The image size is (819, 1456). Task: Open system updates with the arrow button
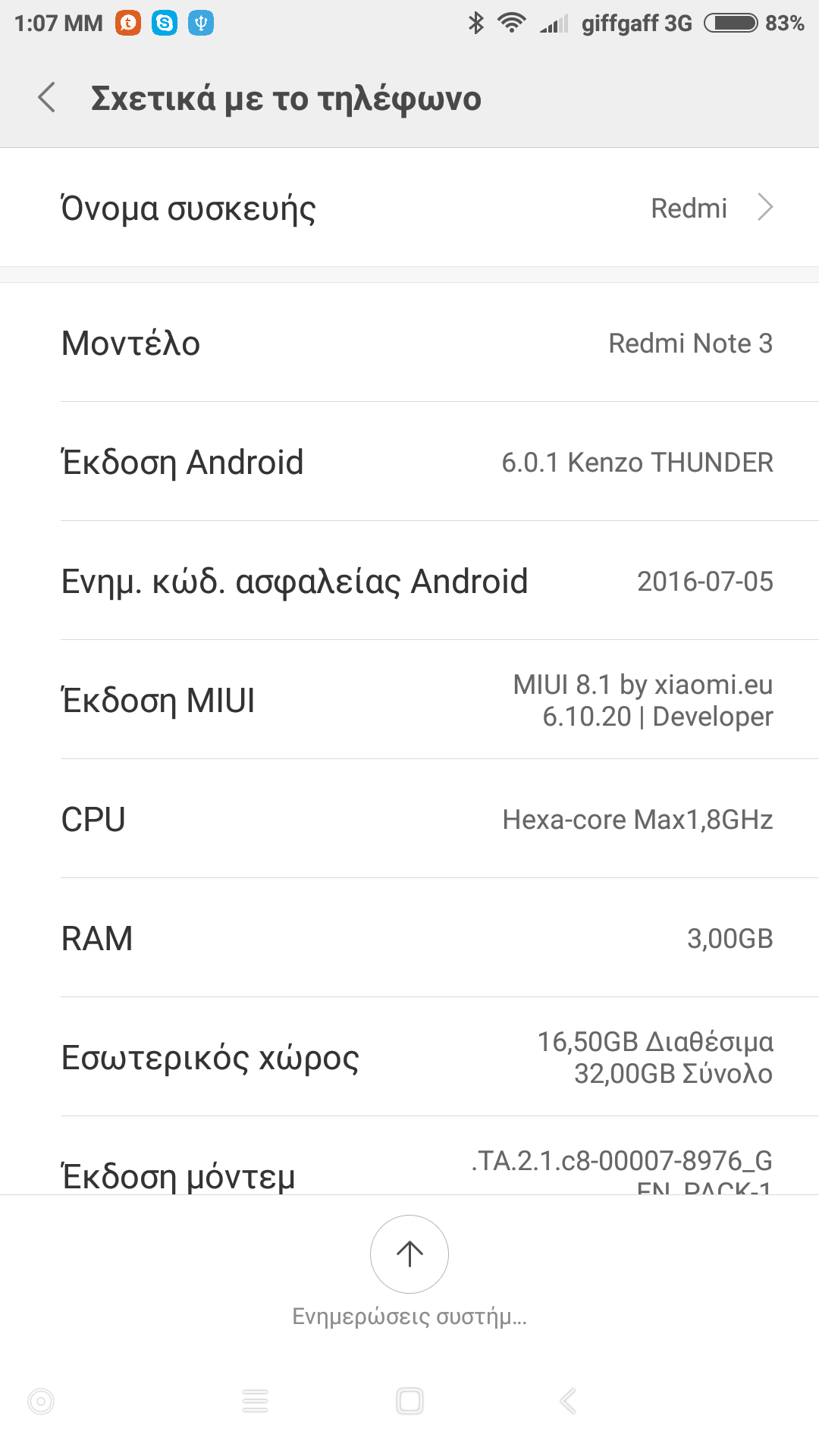[x=409, y=1254]
